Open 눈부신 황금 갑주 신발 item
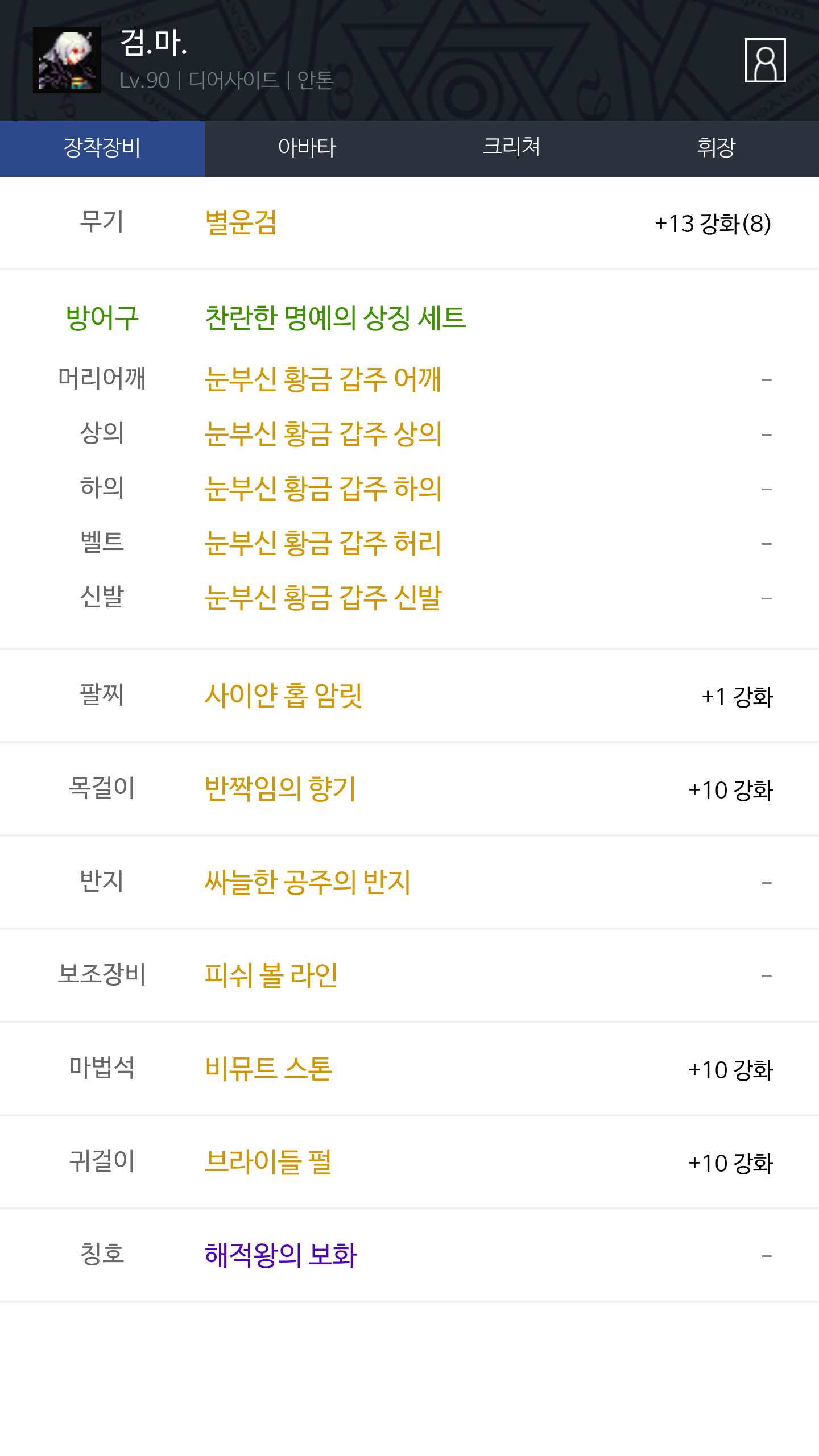Viewport: 819px width, 1456px height. coord(322,597)
